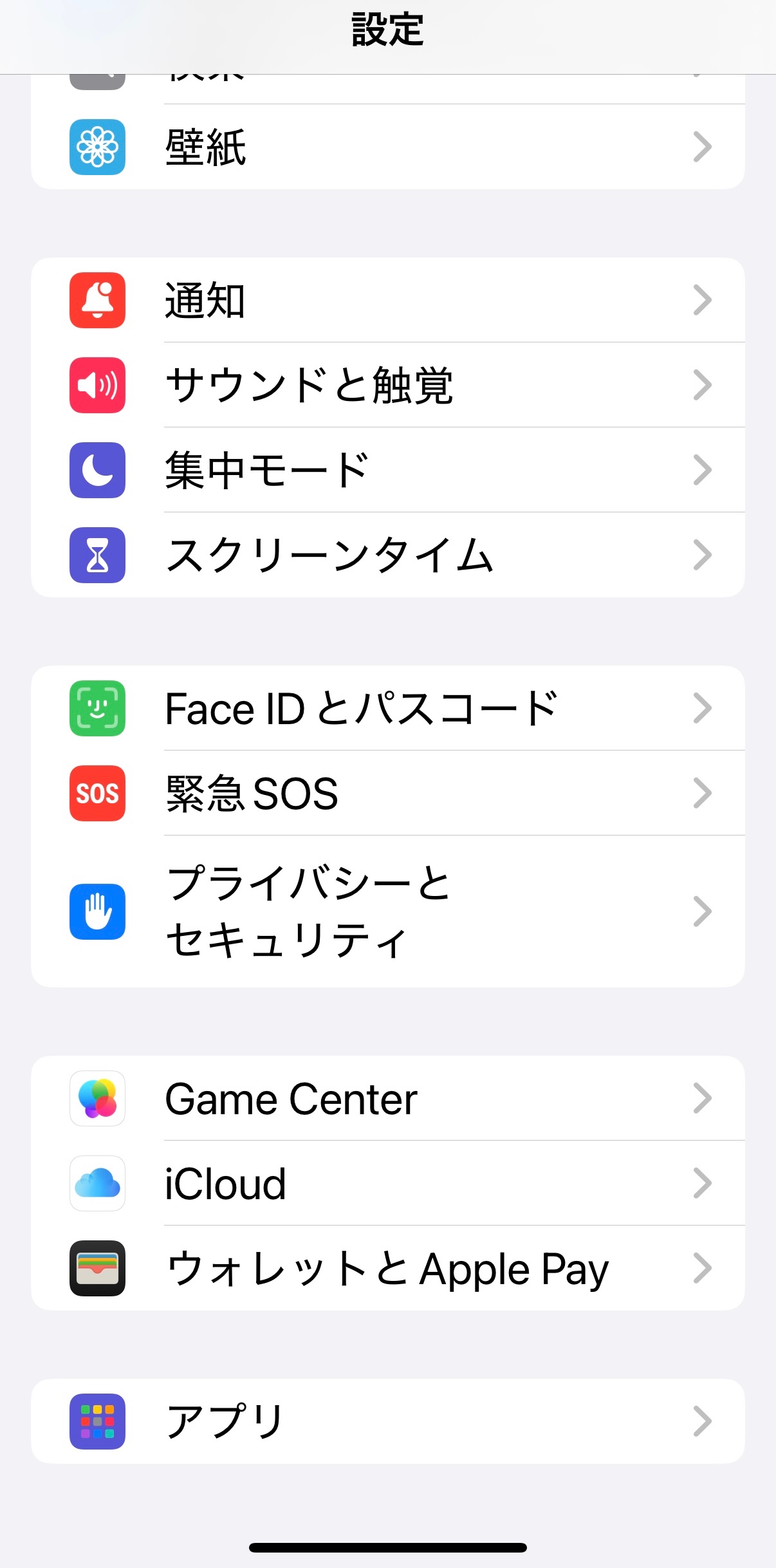The image size is (776, 1568).
Task: Open the 壁紙 wallpaper settings
Action: click(387, 147)
